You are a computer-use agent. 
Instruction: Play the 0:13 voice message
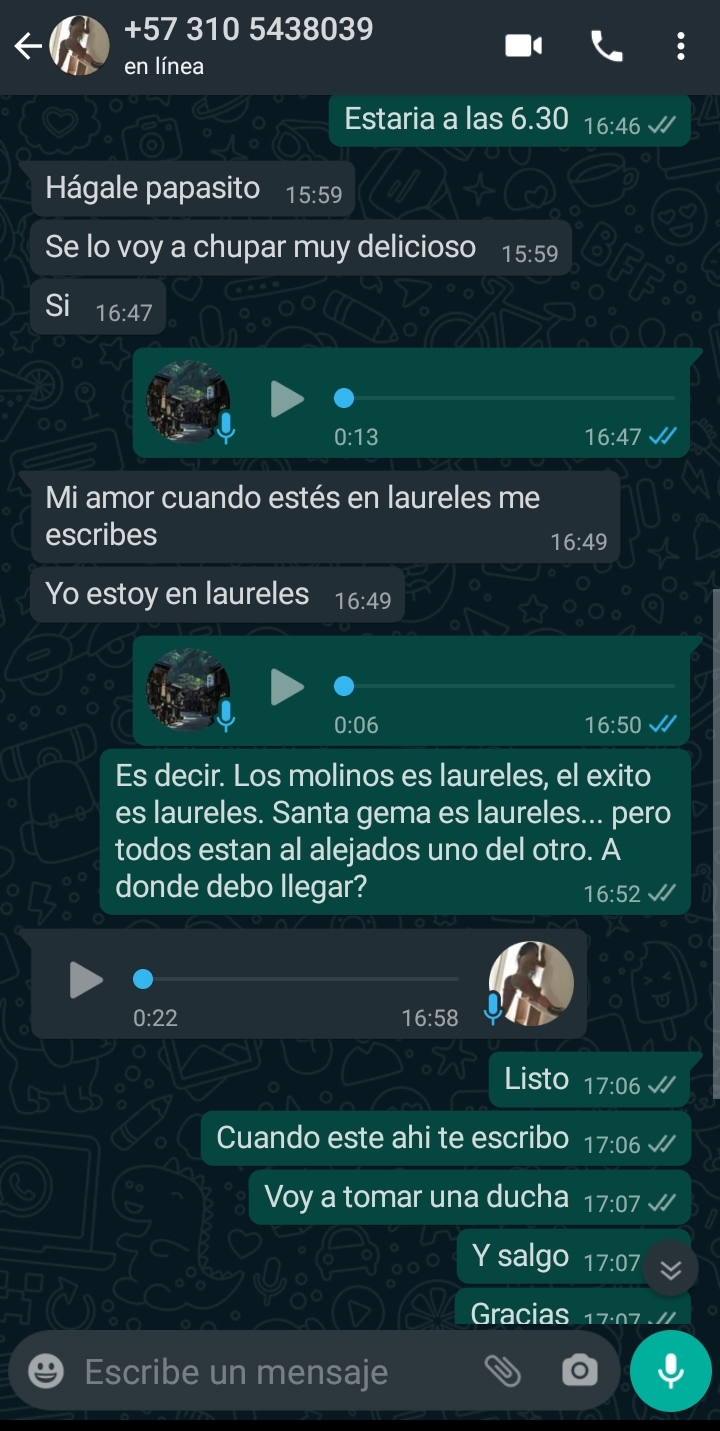click(288, 399)
